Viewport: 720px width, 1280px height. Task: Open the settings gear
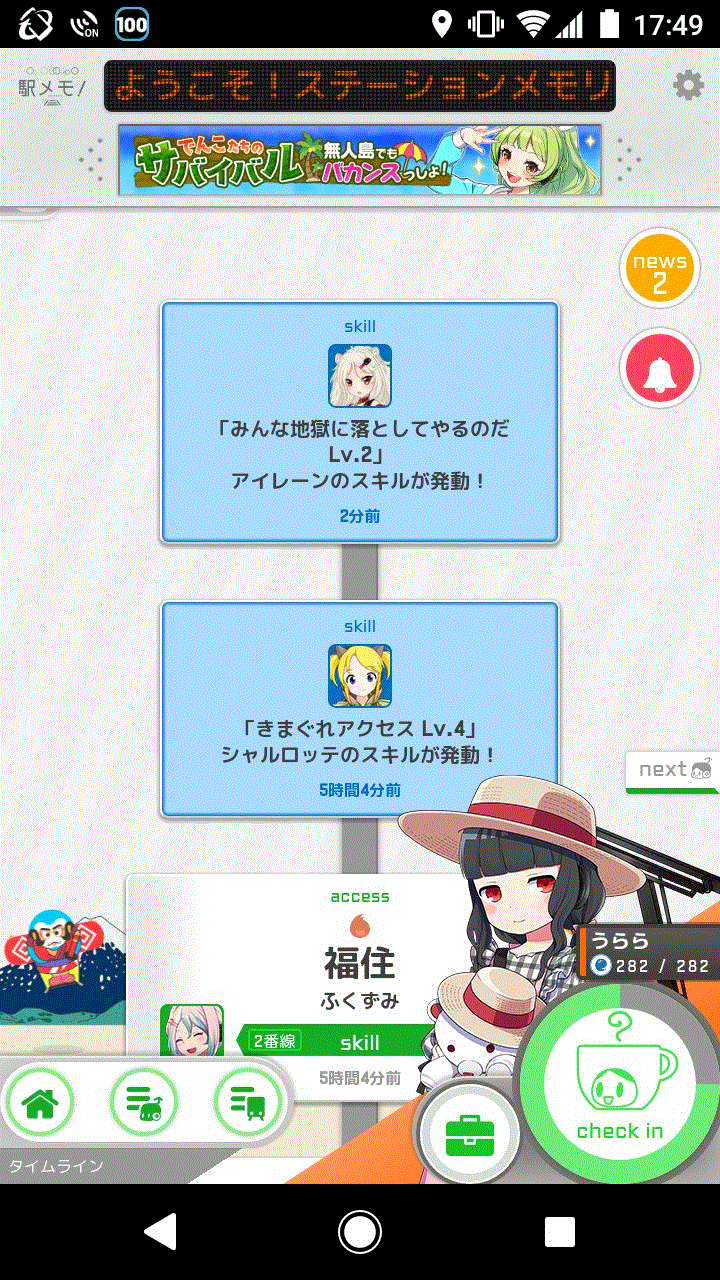pyautogui.click(x=688, y=86)
